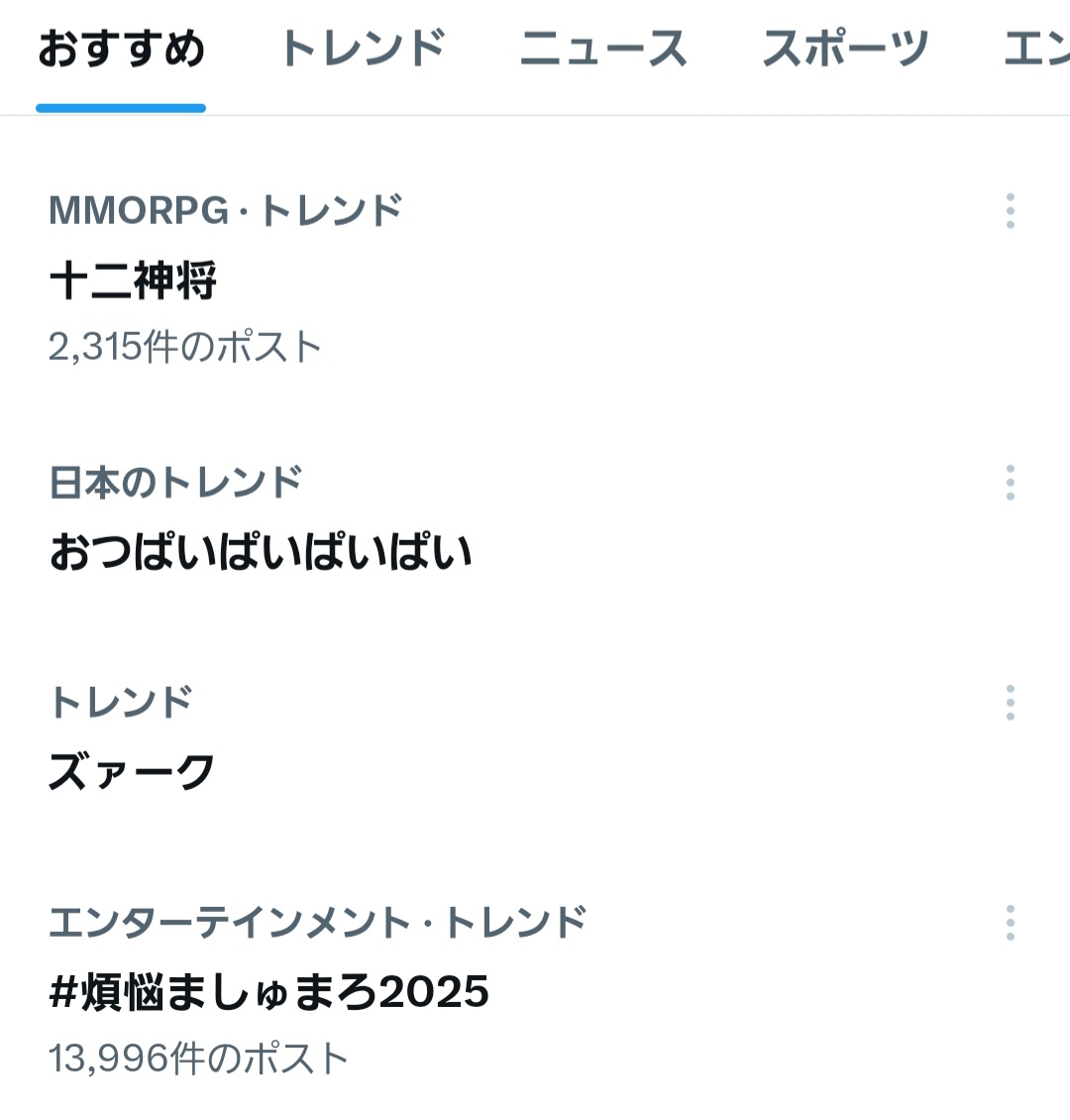This screenshot has width=1070, height=1120.
Task: Open the 十二神将 trend
Action: (x=134, y=281)
